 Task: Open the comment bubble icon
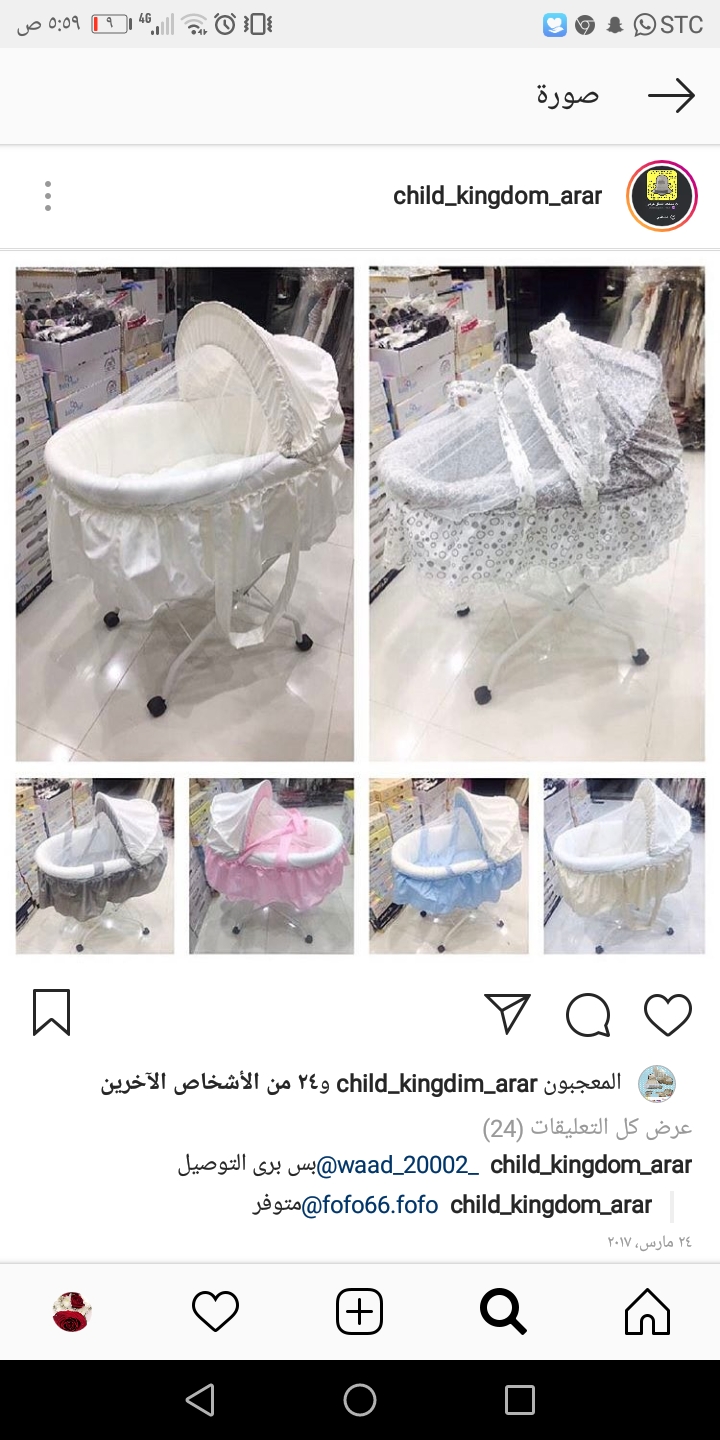[587, 1015]
